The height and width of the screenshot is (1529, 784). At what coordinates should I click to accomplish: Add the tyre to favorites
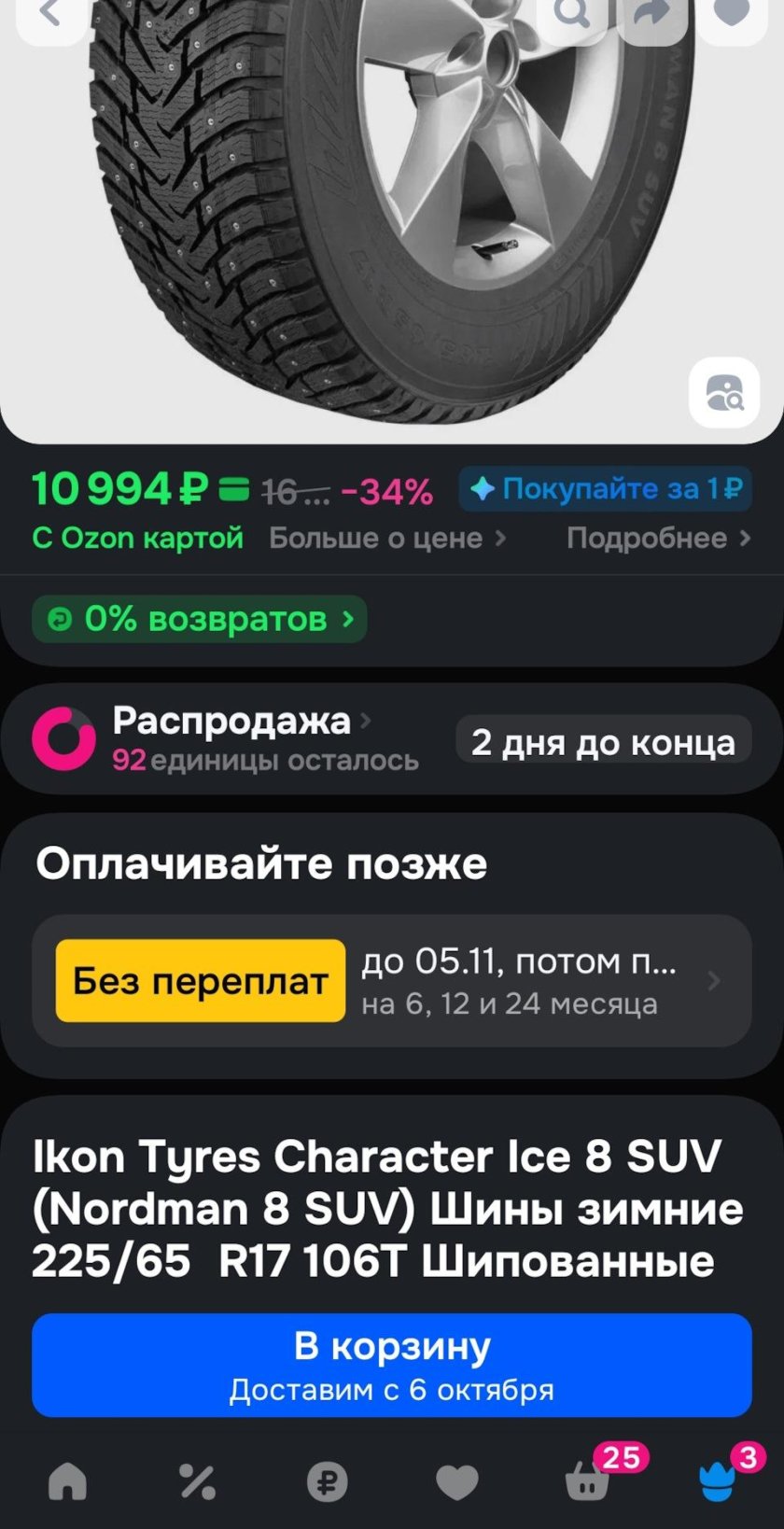[x=733, y=14]
